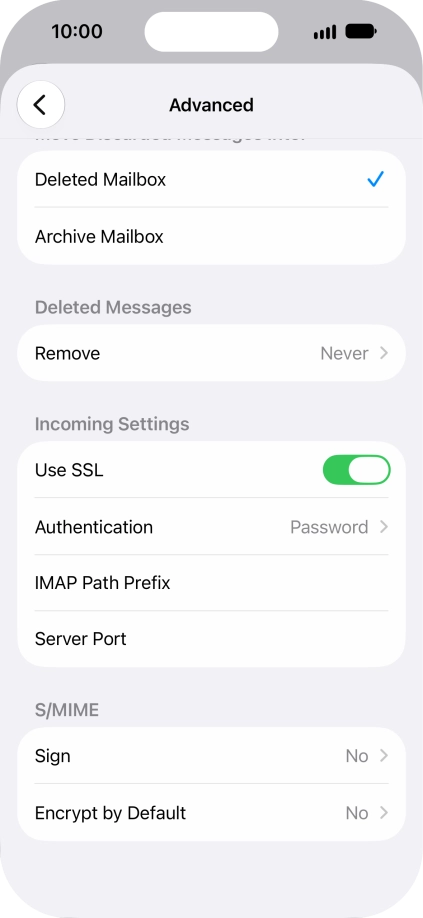The height and width of the screenshot is (918, 423).
Task: Tap the Server Port field
Action: pyautogui.click(x=211, y=639)
